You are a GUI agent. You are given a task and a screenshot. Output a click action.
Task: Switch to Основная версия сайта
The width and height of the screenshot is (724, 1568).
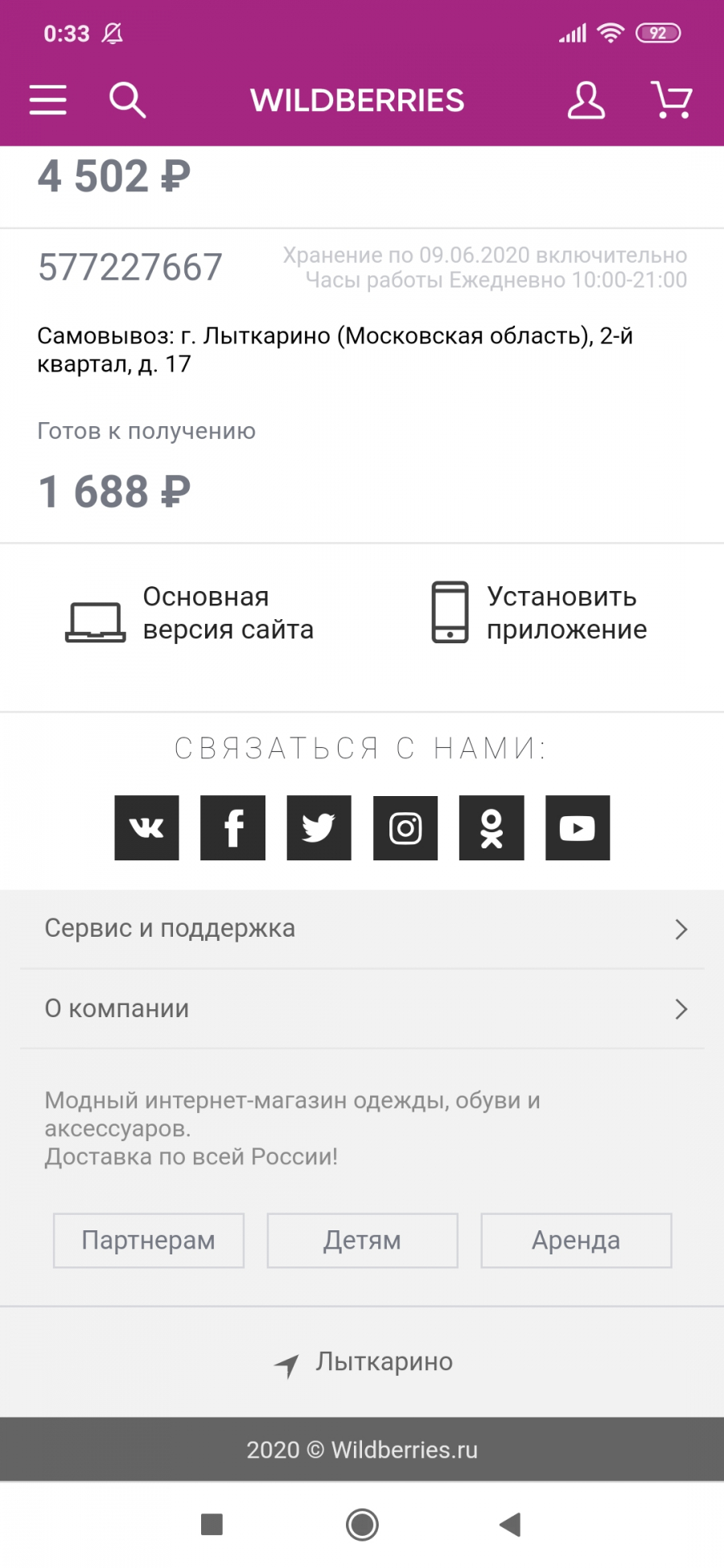[190, 613]
